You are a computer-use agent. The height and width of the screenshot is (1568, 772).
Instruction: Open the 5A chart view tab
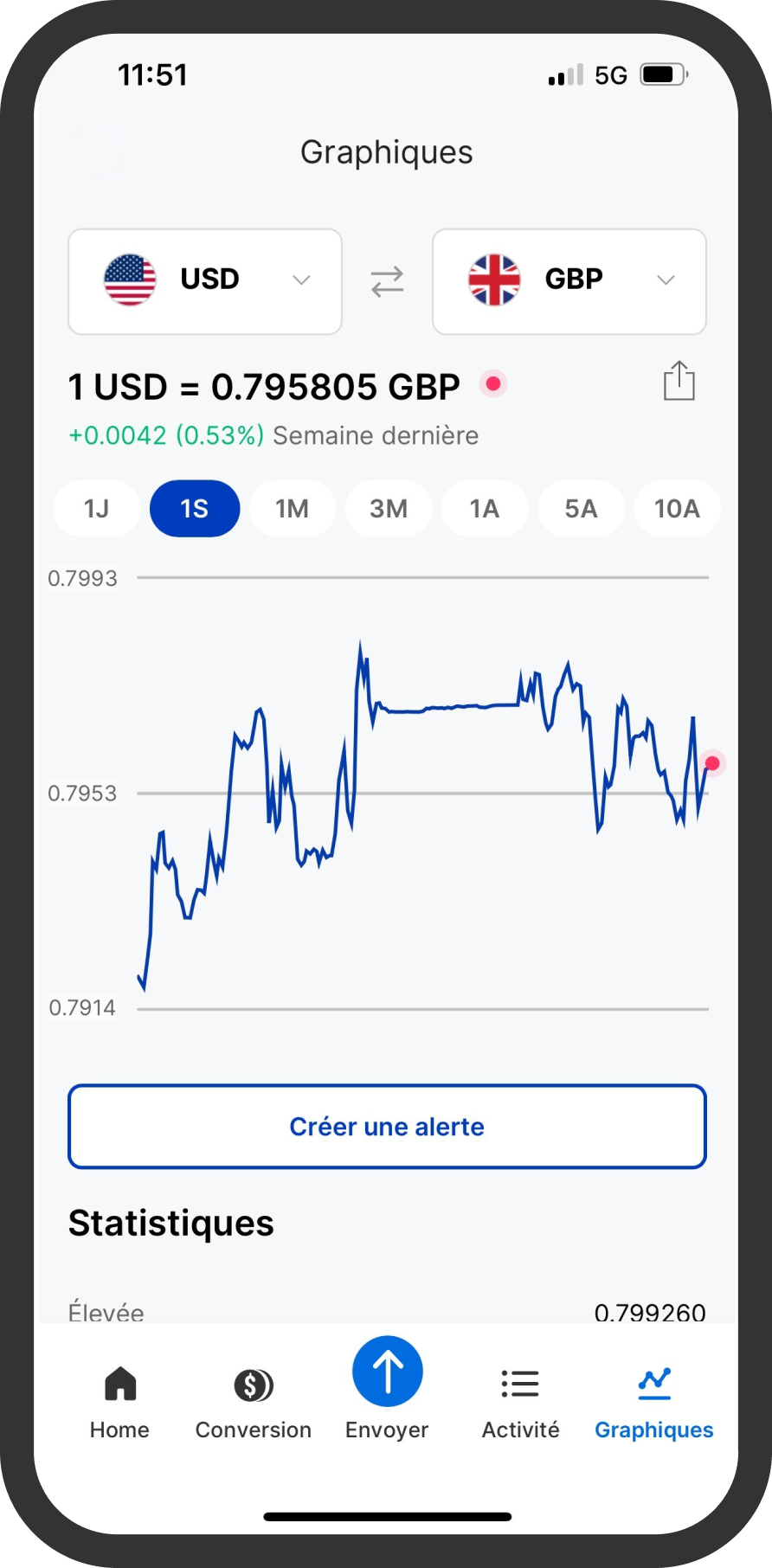click(581, 509)
